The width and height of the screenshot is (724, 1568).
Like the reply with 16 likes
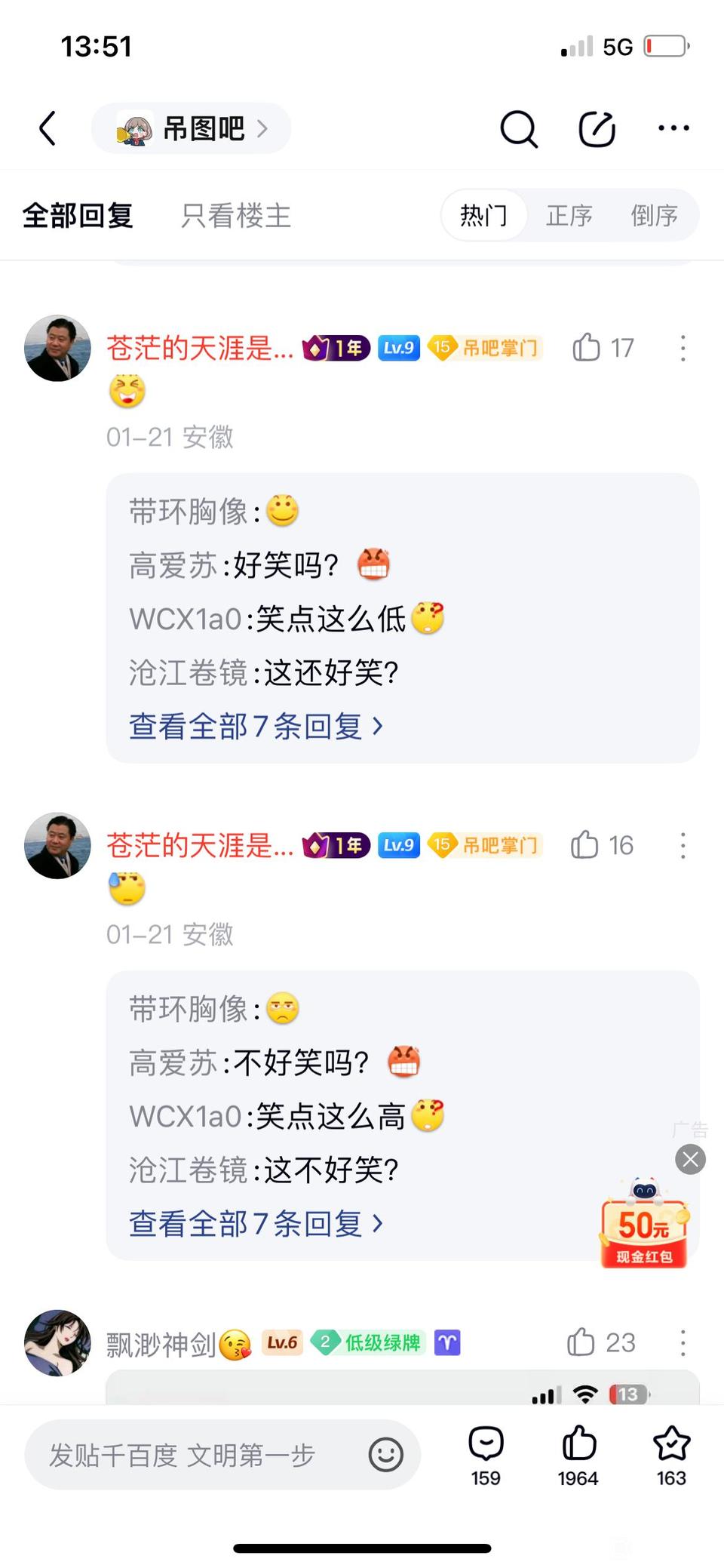click(585, 845)
